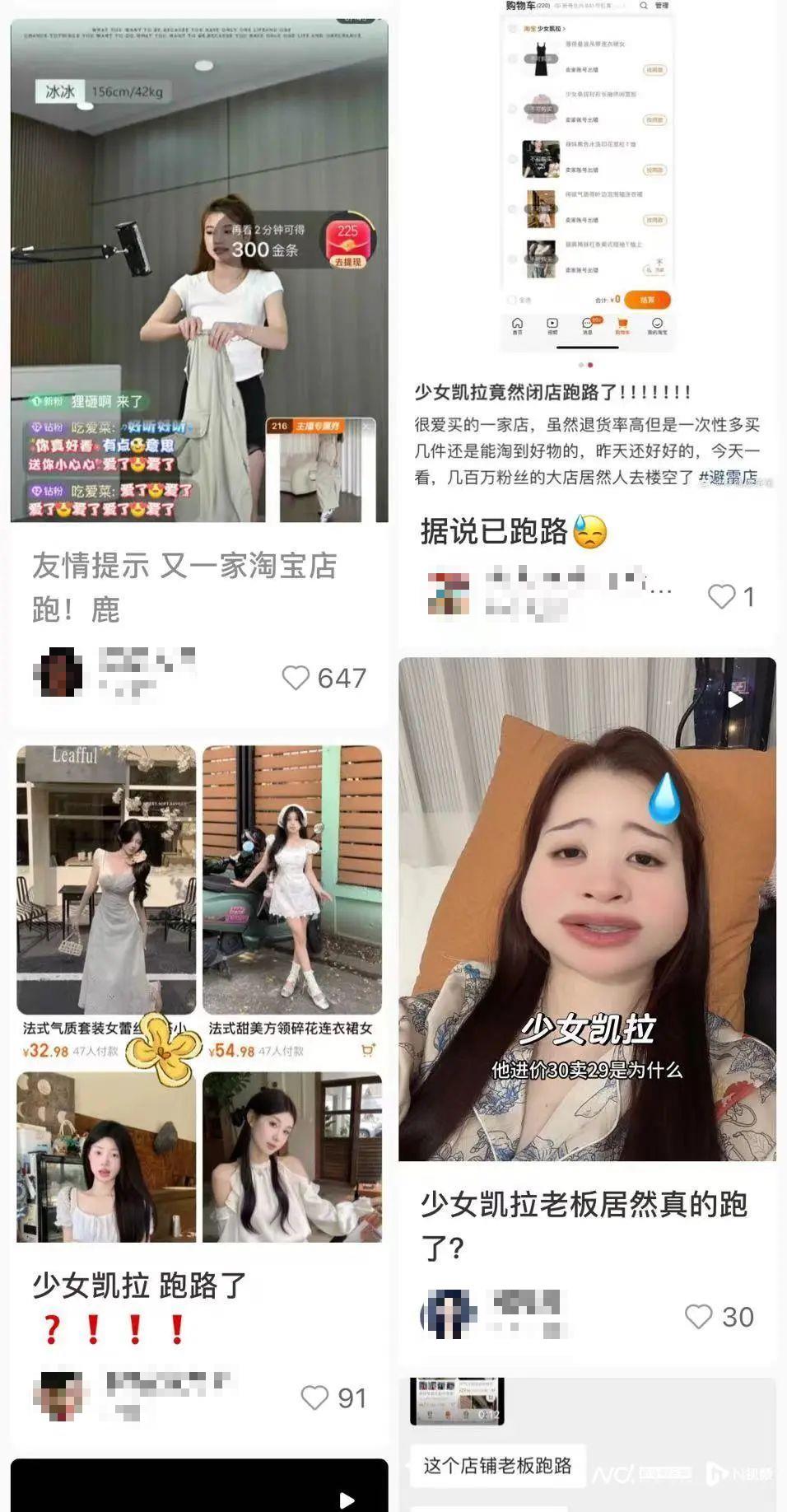
Task: View author avatar of "少女凯拉老板居然真的跑了?" post
Action: click(449, 1314)
